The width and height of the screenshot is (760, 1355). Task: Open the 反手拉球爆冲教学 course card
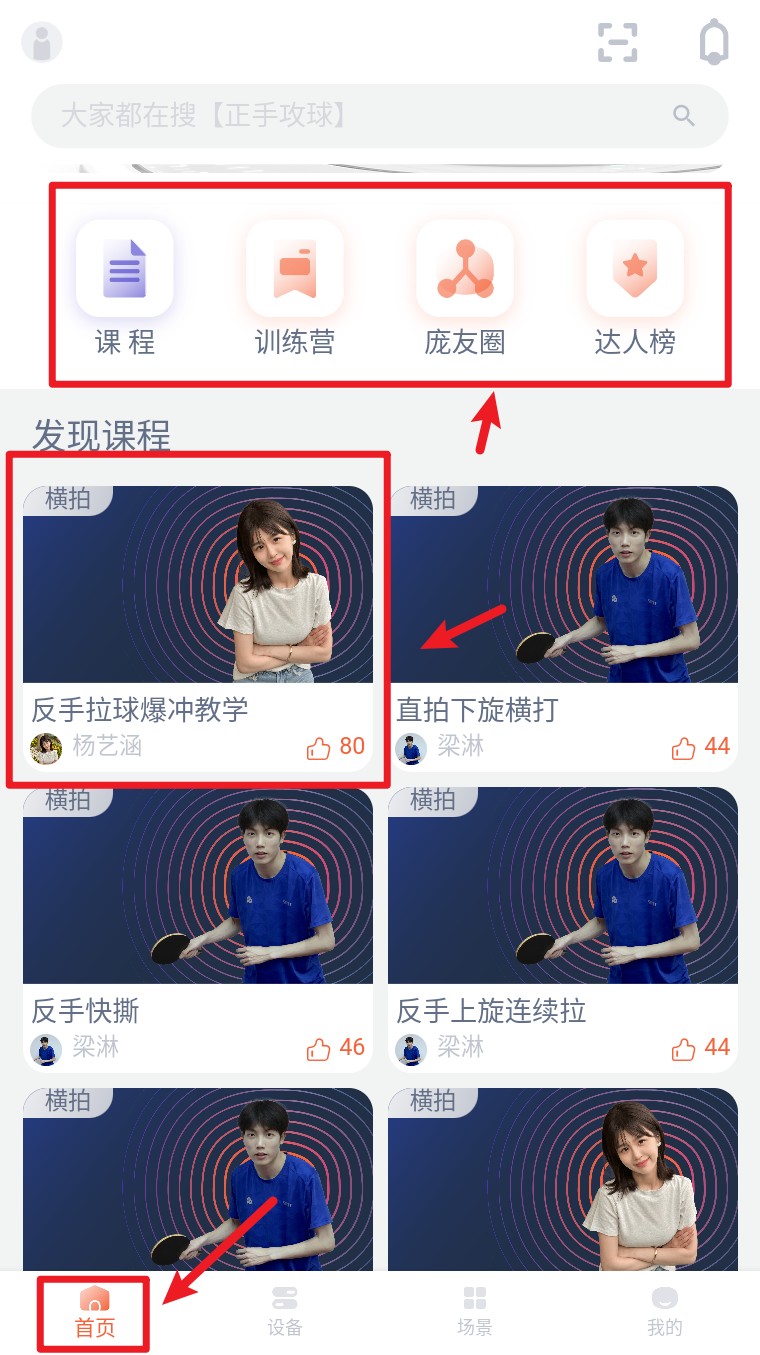coord(198,600)
